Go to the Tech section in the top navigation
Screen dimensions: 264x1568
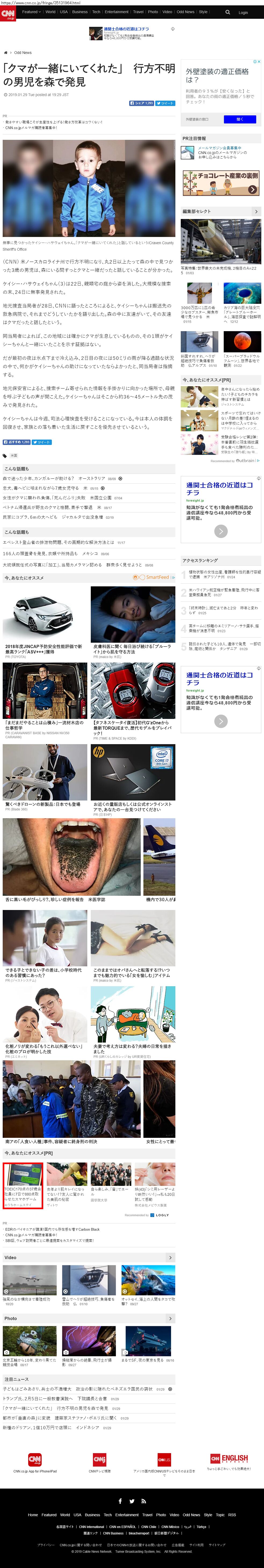(x=96, y=12)
